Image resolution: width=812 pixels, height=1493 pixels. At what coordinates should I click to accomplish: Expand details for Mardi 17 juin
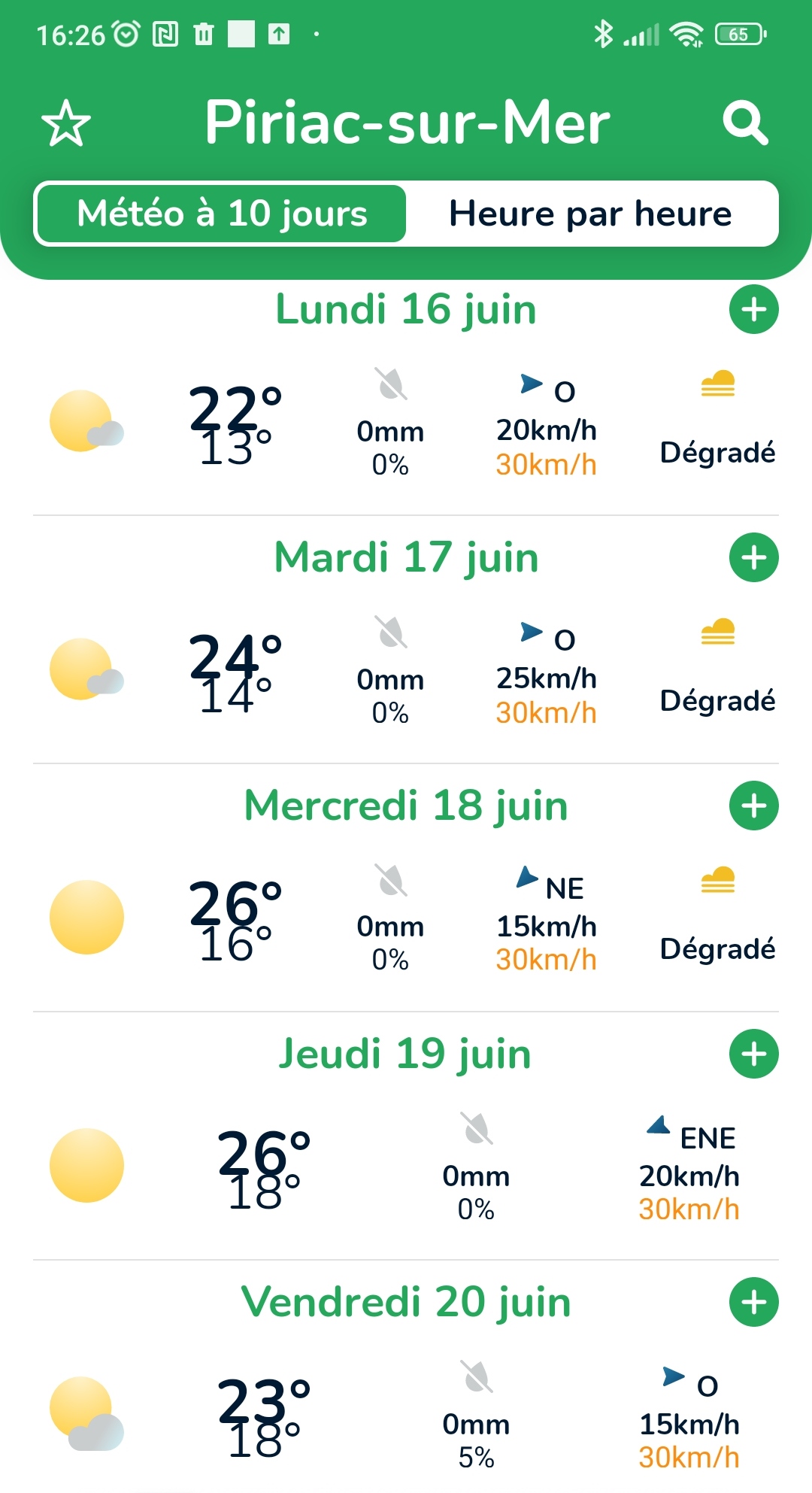point(753,557)
